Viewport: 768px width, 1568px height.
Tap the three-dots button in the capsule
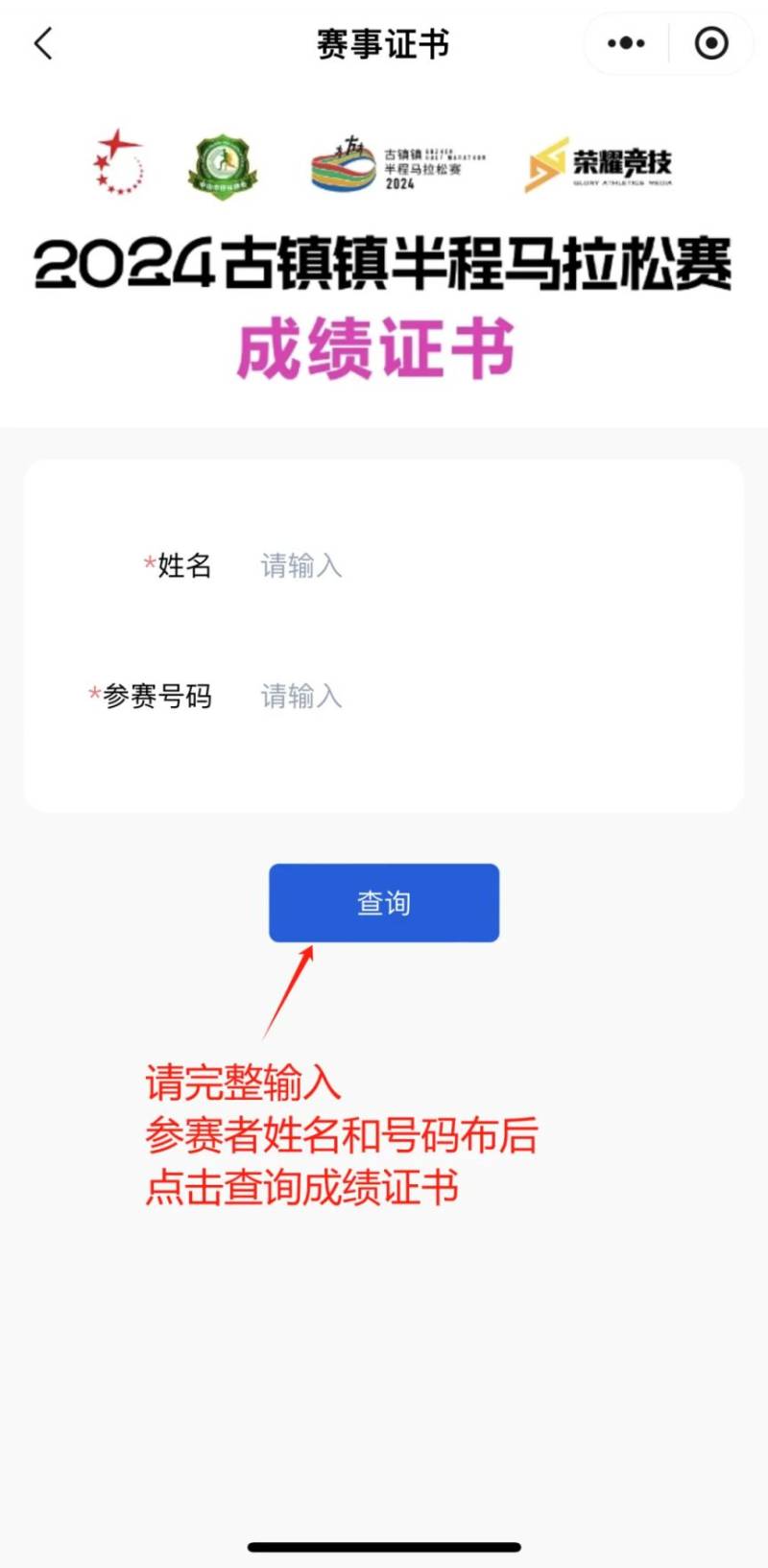[625, 43]
